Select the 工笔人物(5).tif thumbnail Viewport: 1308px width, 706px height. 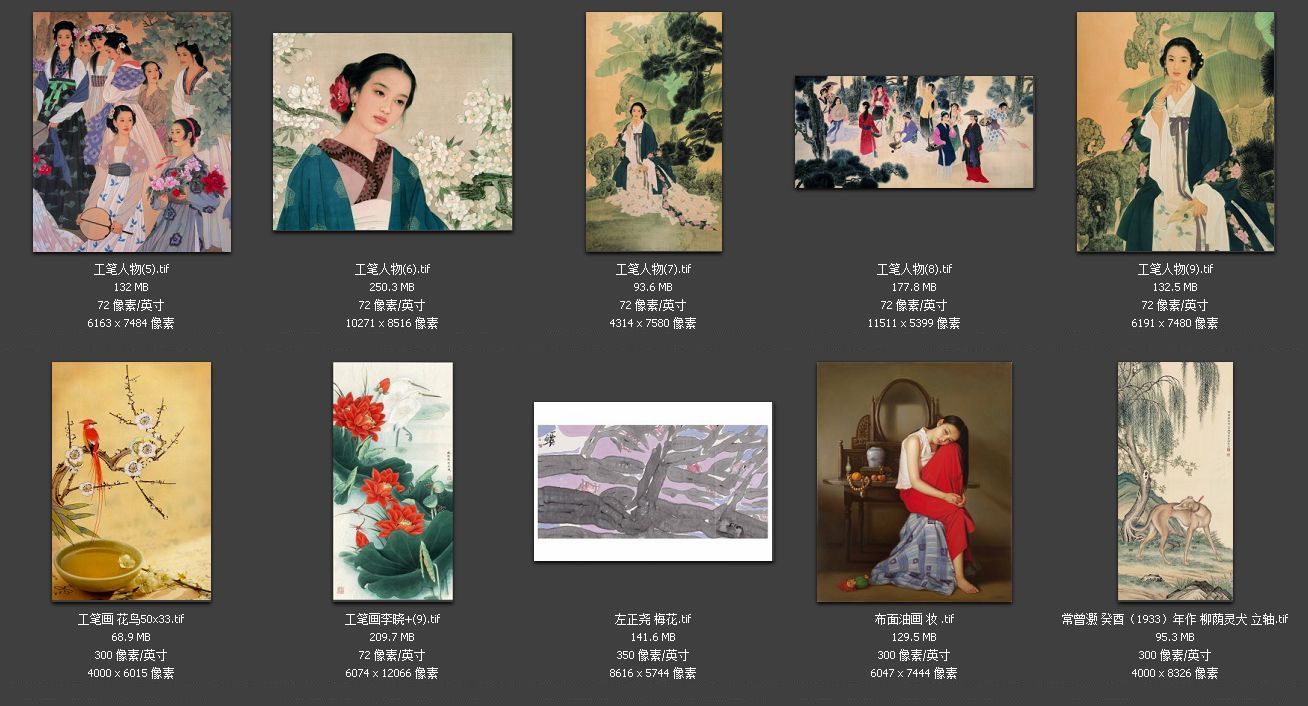pos(132,132)
